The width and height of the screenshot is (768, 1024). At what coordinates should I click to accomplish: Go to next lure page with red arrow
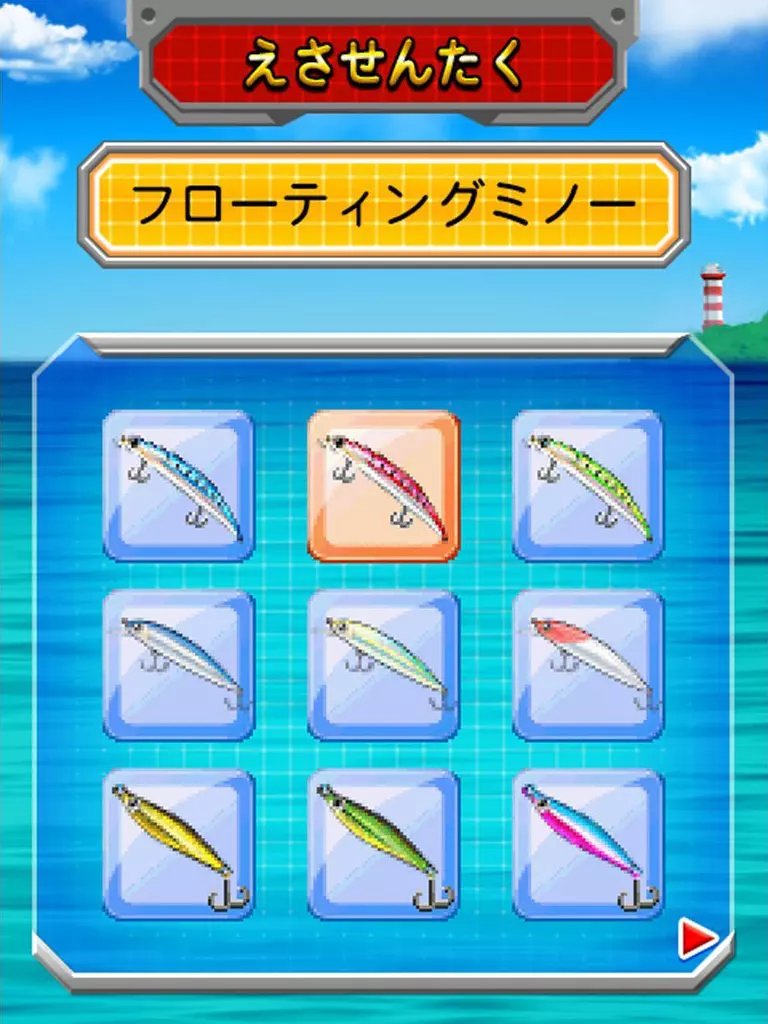[697, 939]
